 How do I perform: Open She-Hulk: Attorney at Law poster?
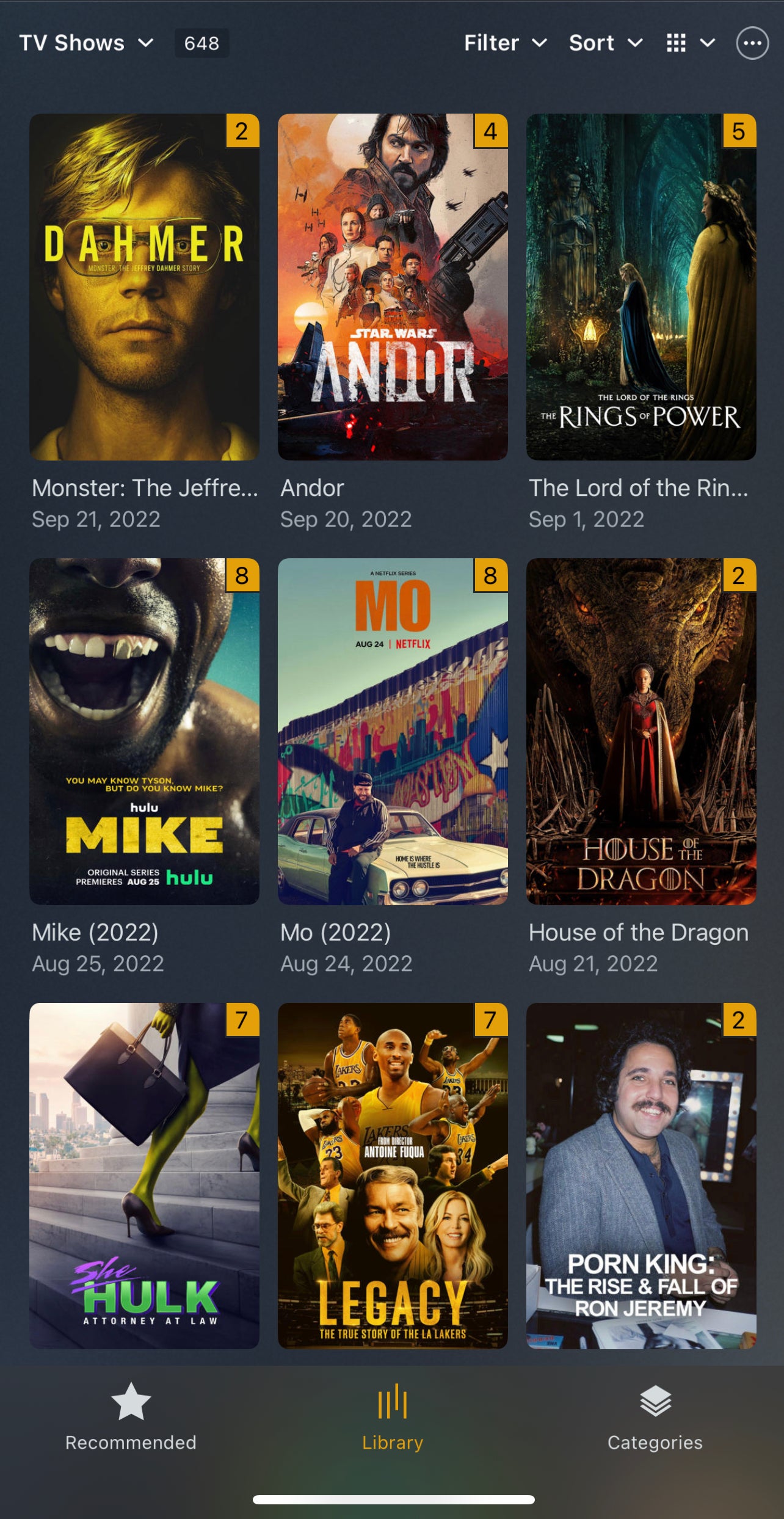pos(144,1175)
